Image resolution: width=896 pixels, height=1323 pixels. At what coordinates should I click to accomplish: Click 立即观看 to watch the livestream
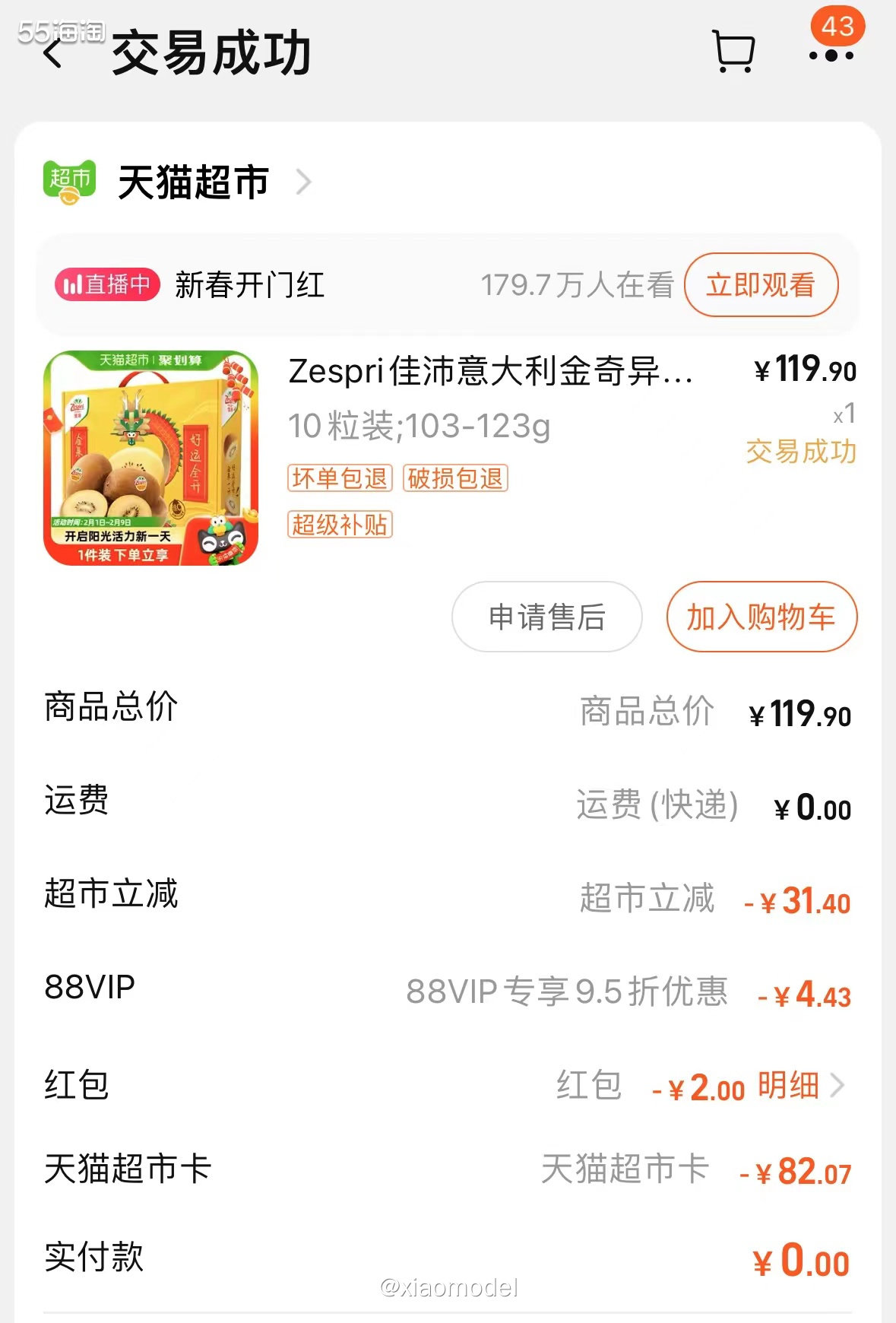760,284
